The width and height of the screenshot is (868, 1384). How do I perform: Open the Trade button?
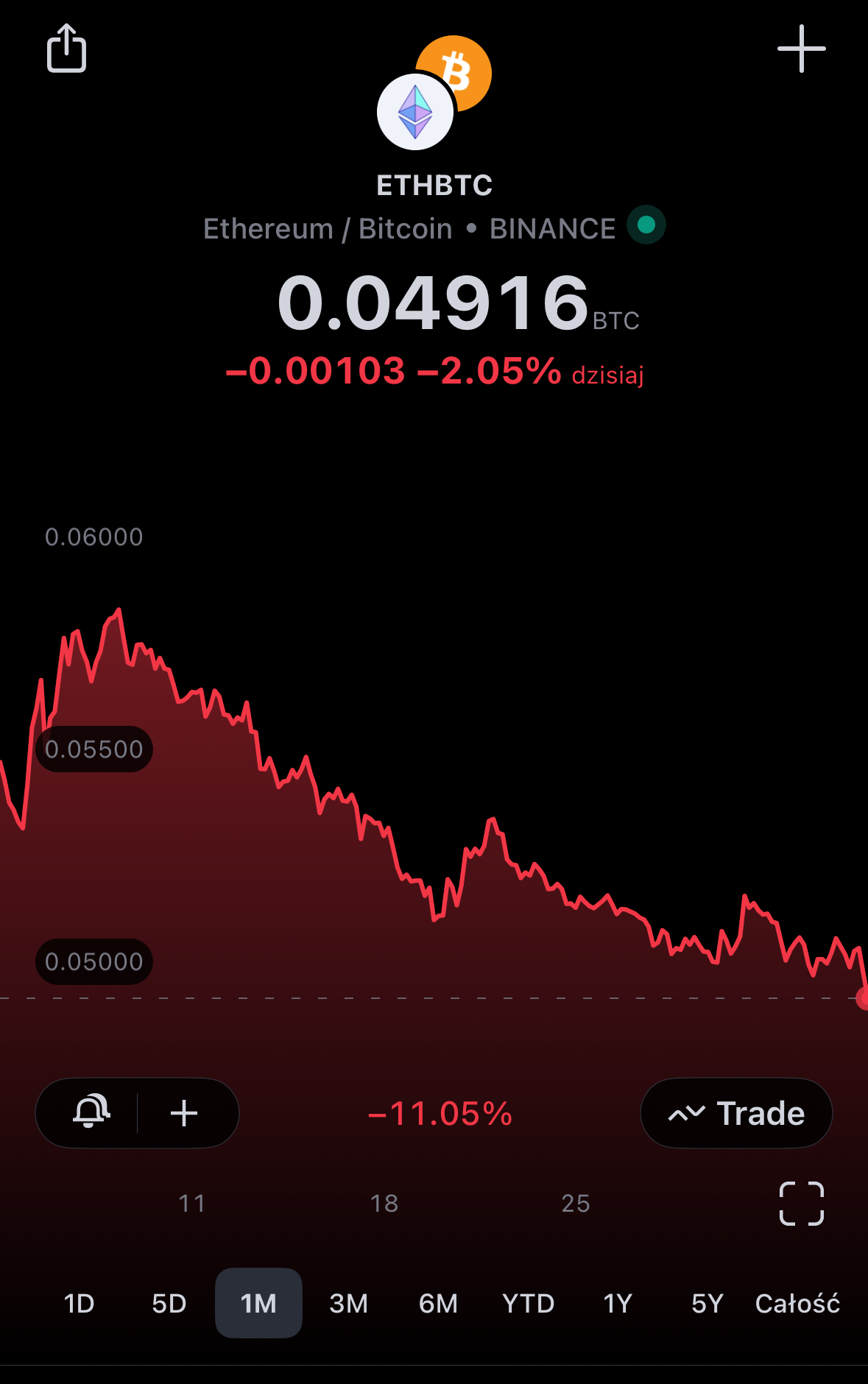[736, 1112]
